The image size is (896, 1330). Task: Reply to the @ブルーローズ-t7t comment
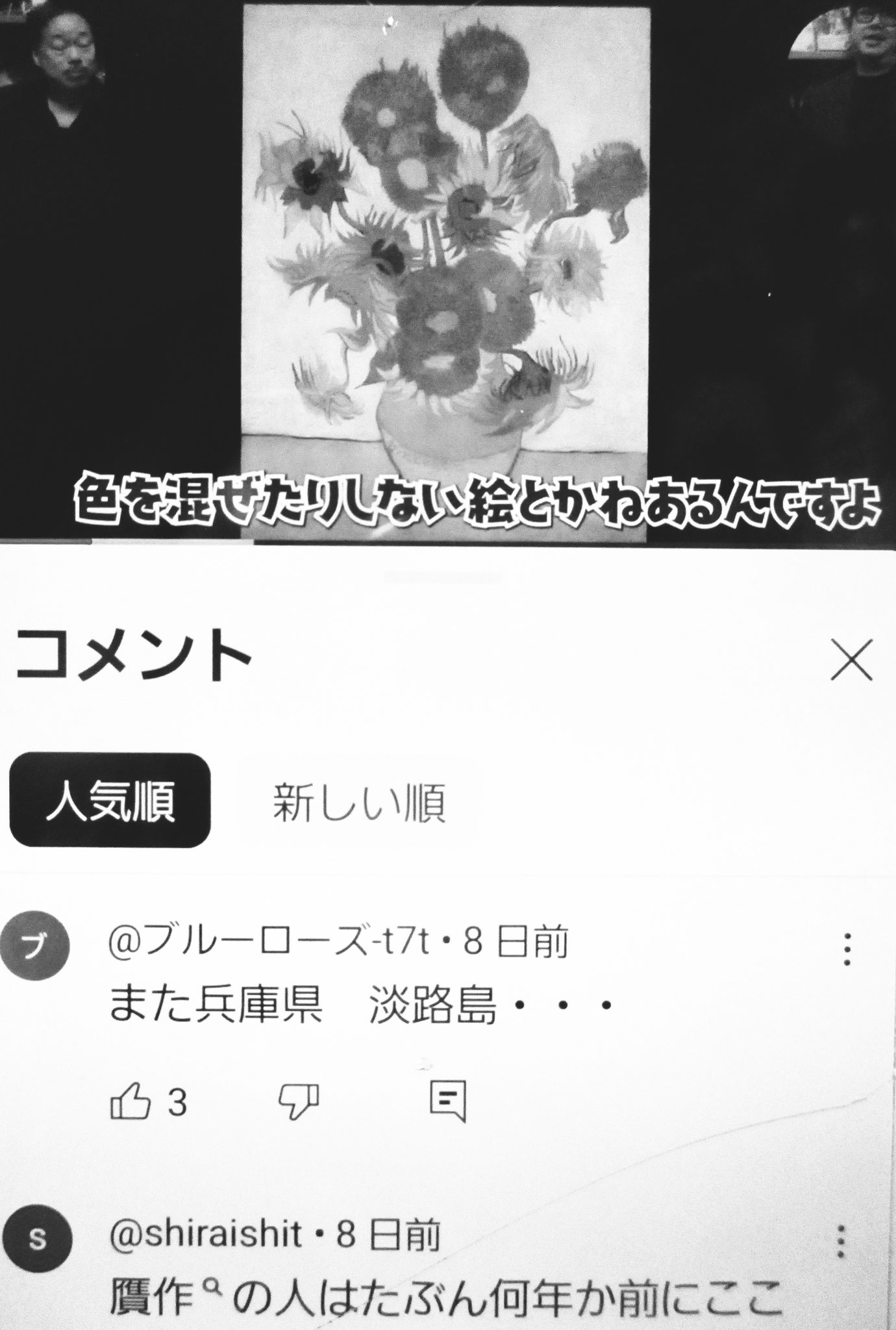click(448, 1101)
